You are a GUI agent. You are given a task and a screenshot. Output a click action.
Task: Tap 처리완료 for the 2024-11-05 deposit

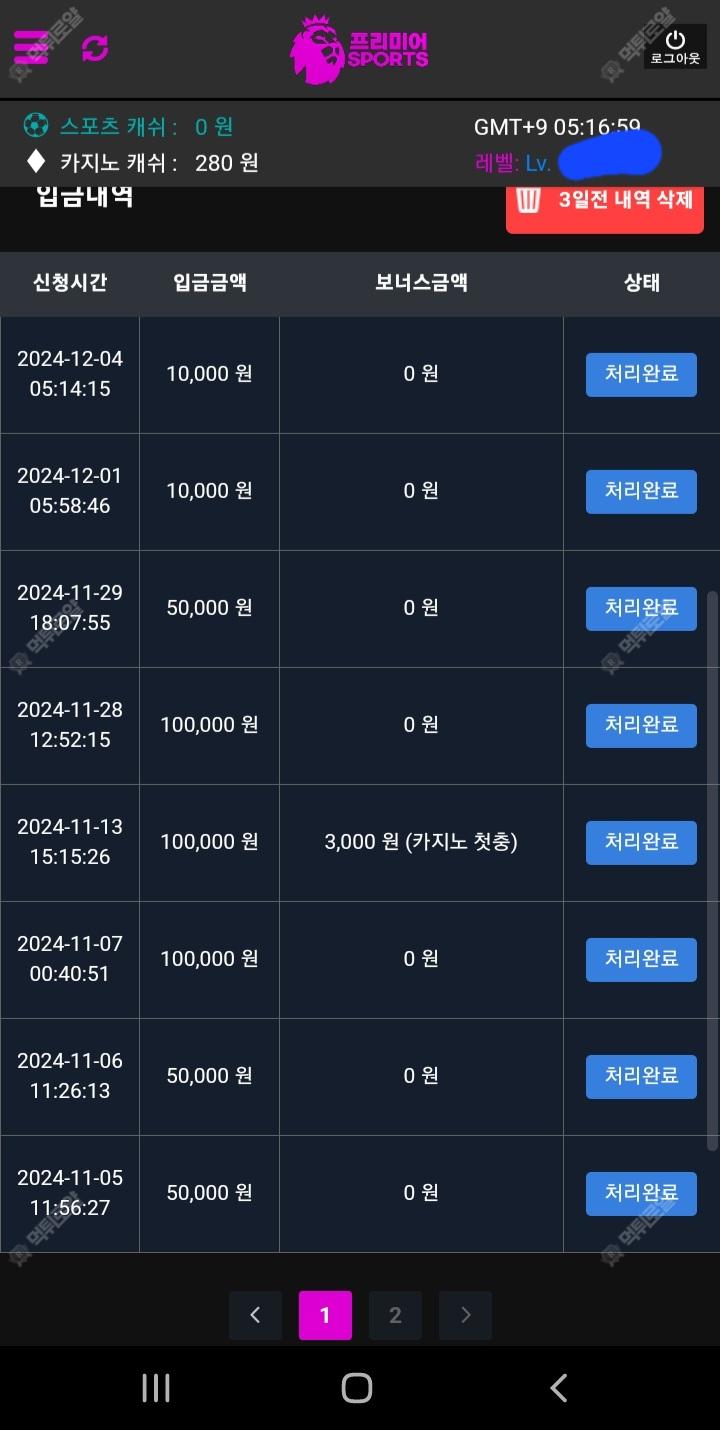pos(641,1193)
